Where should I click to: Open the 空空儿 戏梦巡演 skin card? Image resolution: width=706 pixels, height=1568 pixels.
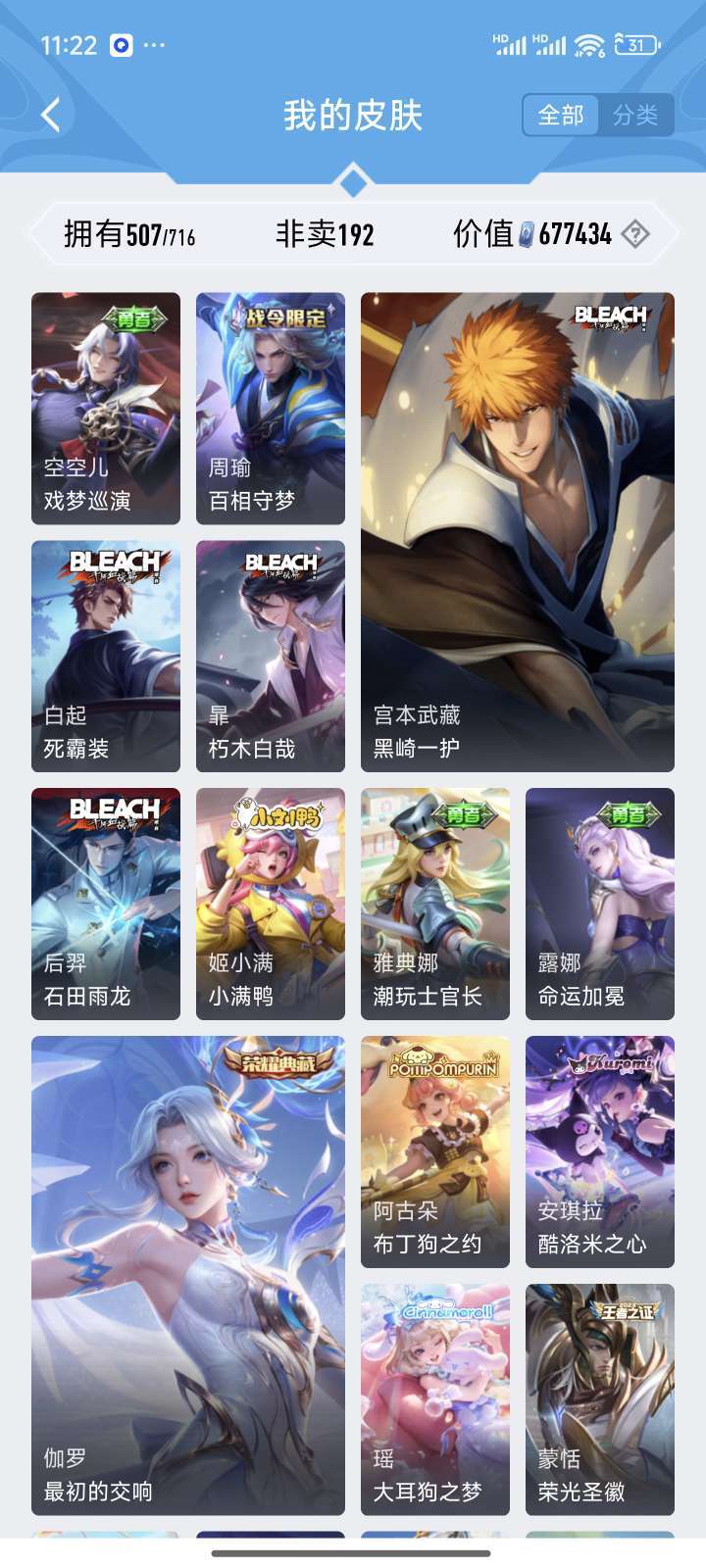click(106, 409)
